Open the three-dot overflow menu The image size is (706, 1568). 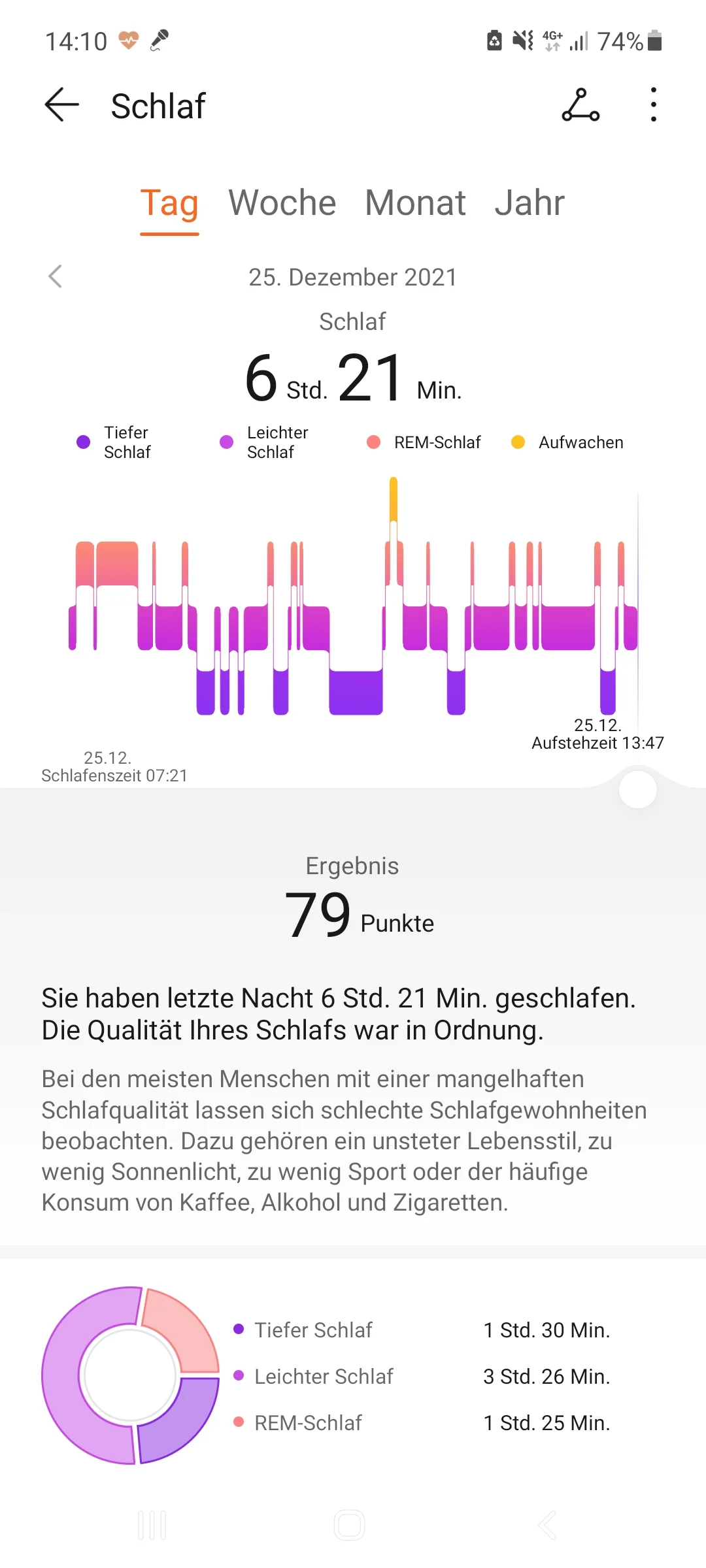653,106
